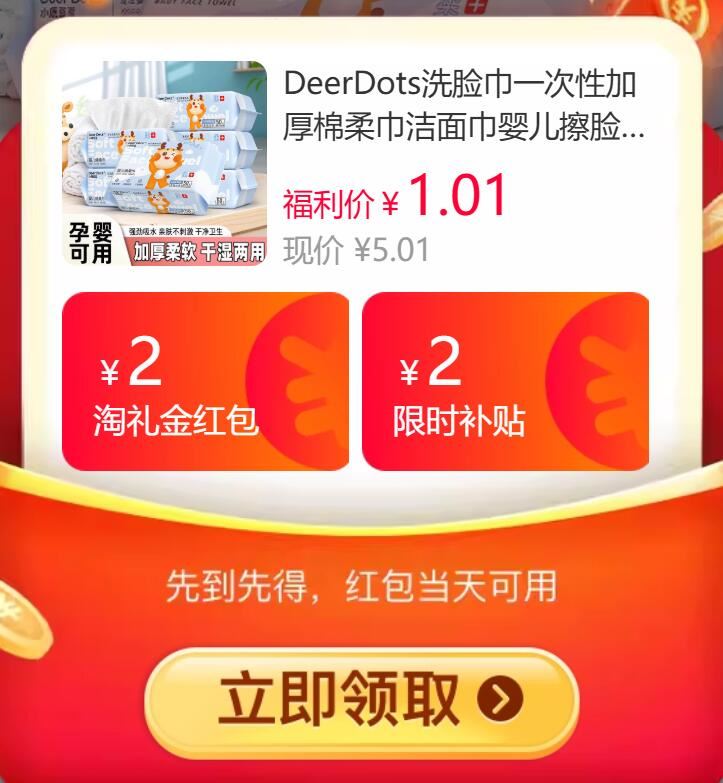This screenshot has height=783, width=723.
Task: Select the ¥2 淘礼金红包 coupon card
Action: [x=206, y=380]
